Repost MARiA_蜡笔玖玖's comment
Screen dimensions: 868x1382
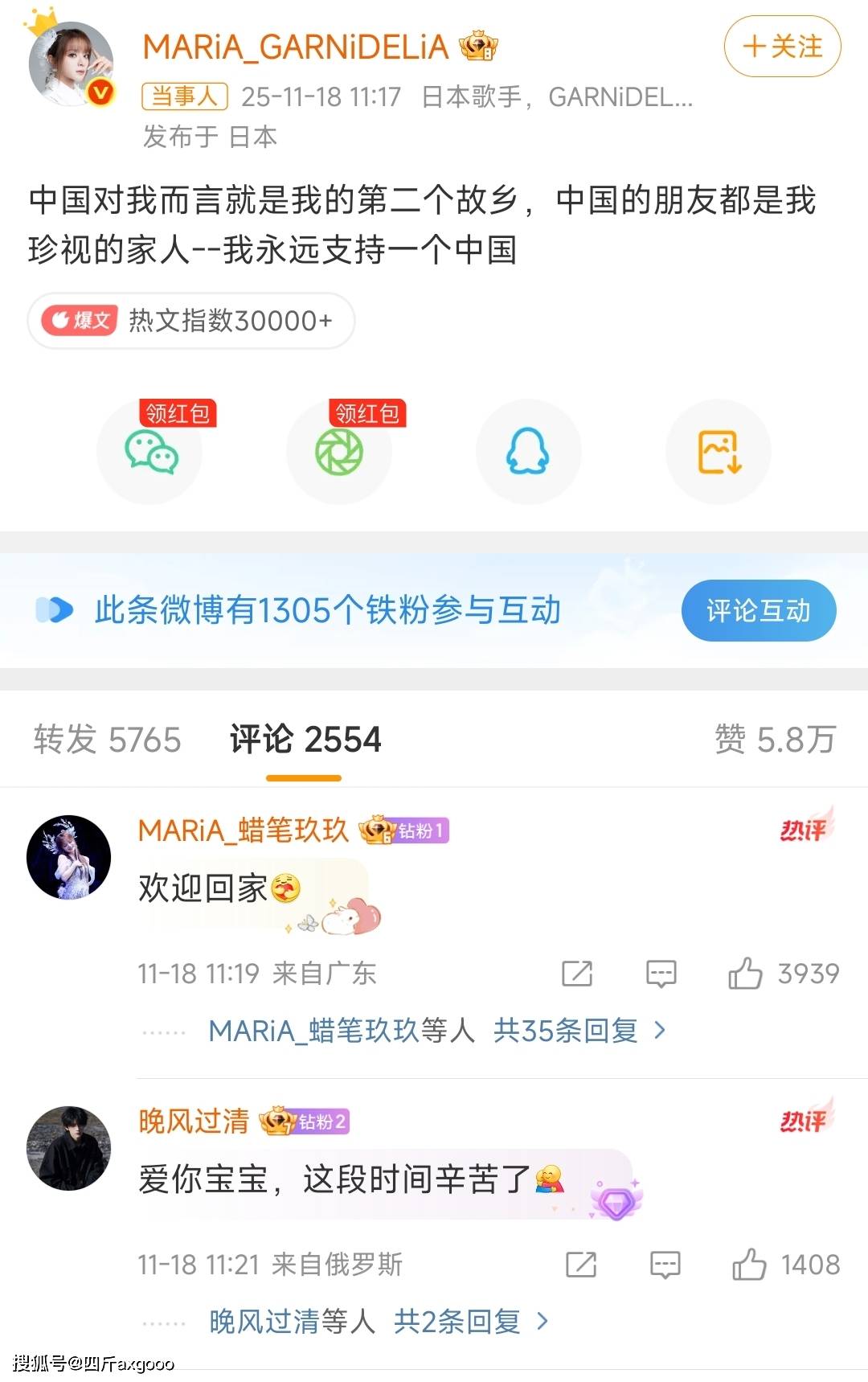pyautogui.click(x=576, y=974)
